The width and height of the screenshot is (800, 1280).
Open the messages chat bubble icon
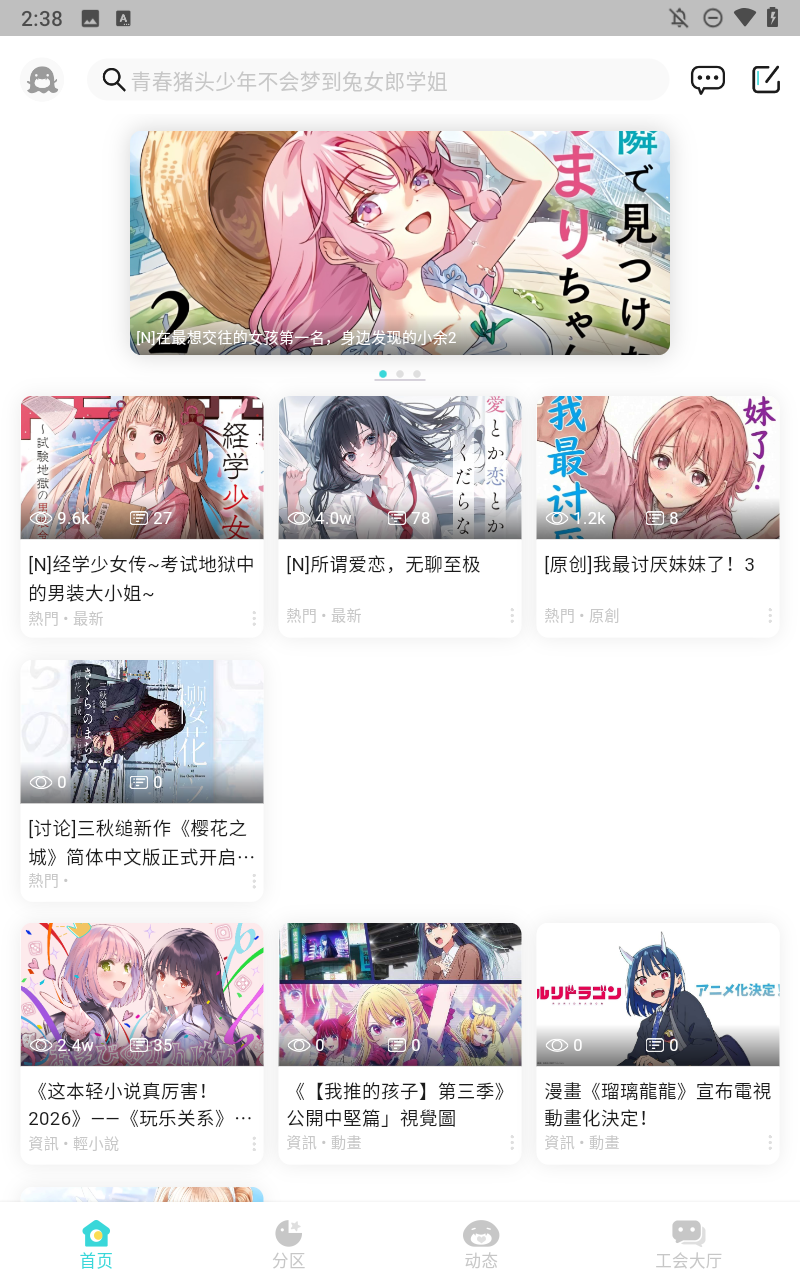(x=708, y=80)
